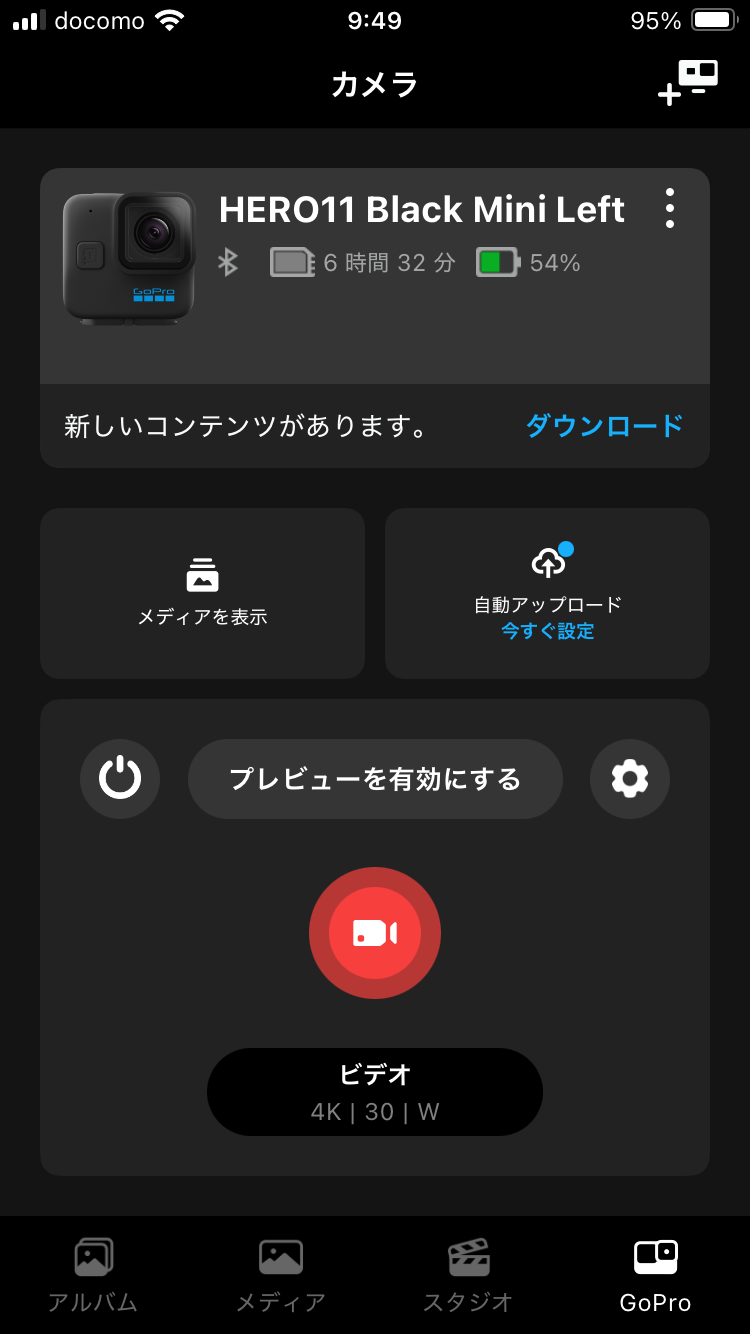Switch to the メディア tab
The width and height of the screenshot is (750, 1334).
[281, 1274]
